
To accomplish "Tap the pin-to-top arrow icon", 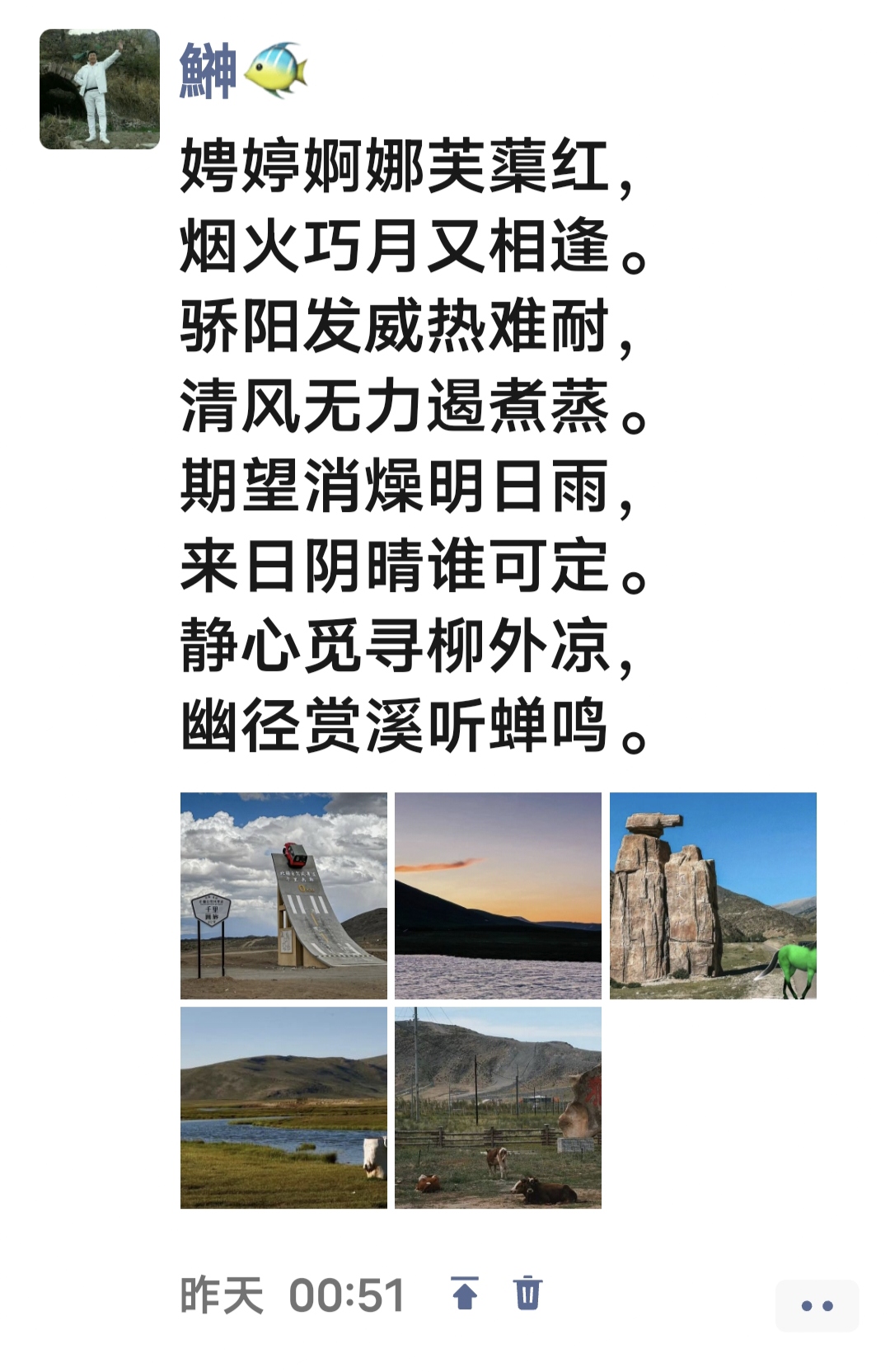I will [x=465, y=1293].
